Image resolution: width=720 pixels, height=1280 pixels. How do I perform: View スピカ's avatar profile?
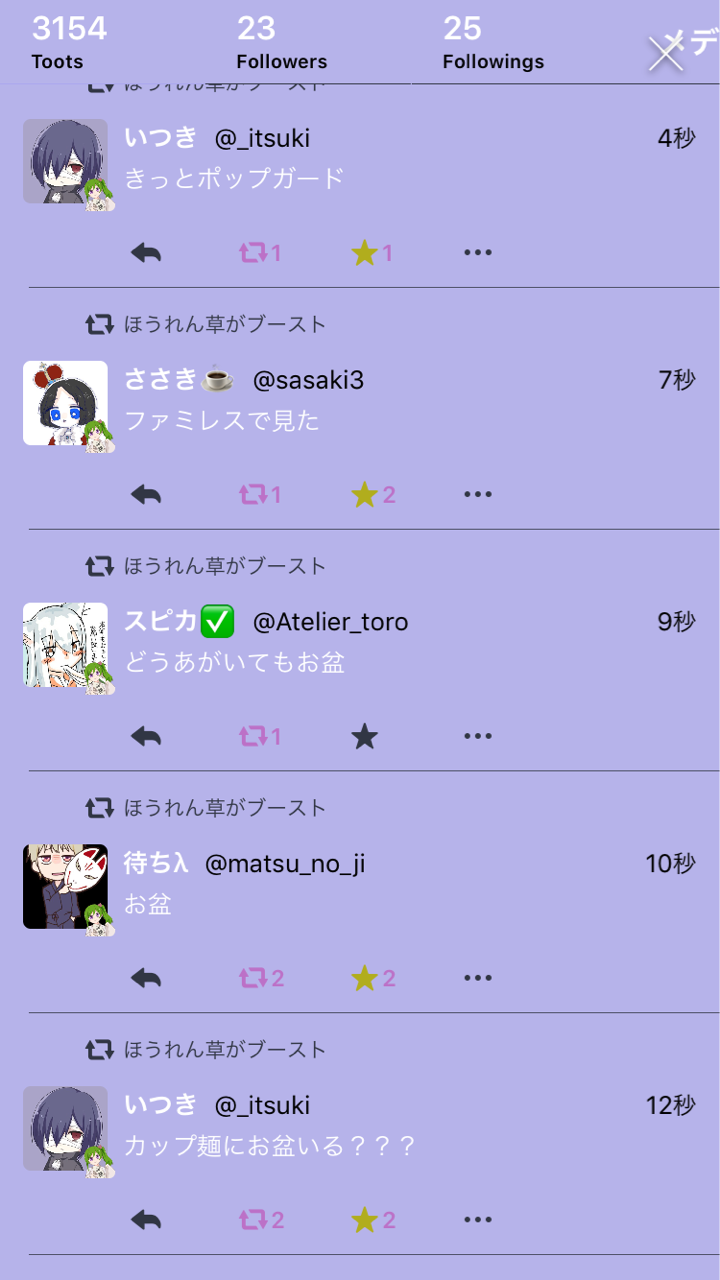pyautogui.click(x=65, y=645)
